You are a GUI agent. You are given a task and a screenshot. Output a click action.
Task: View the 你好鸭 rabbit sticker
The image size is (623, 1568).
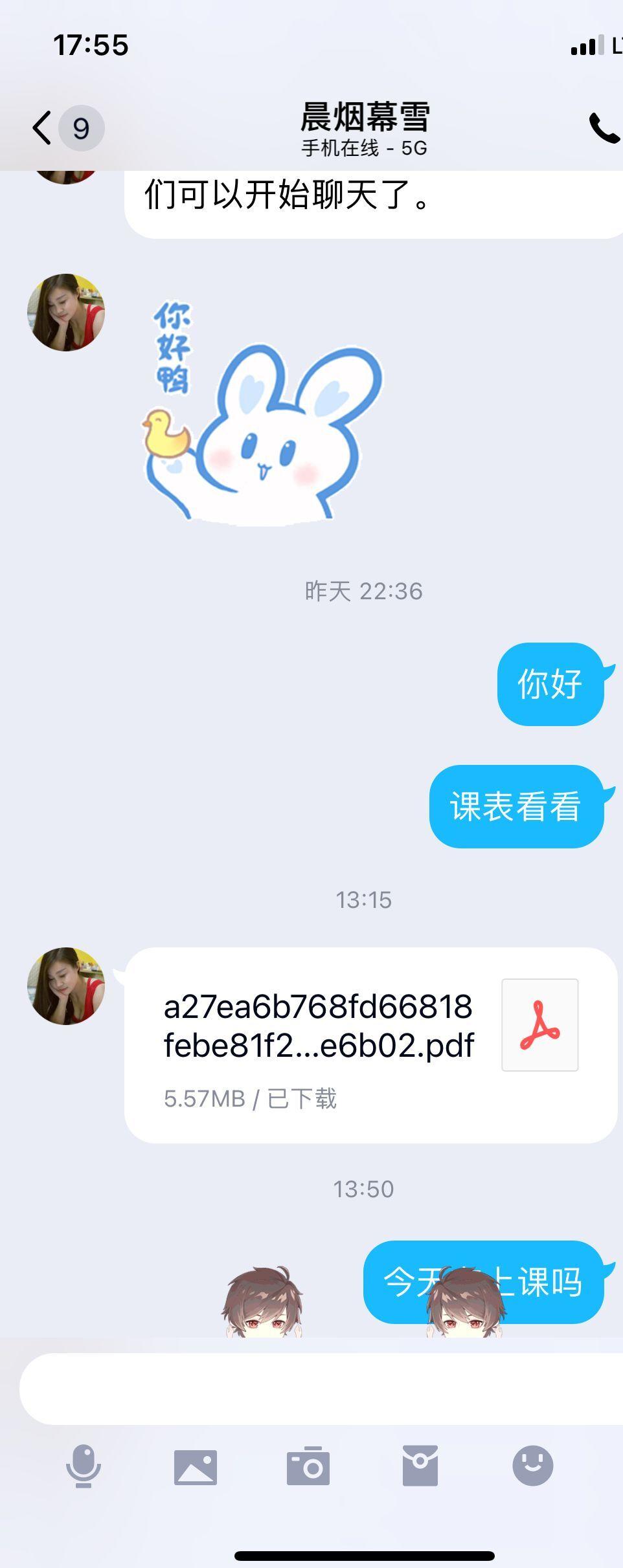(x=262, y=412)
